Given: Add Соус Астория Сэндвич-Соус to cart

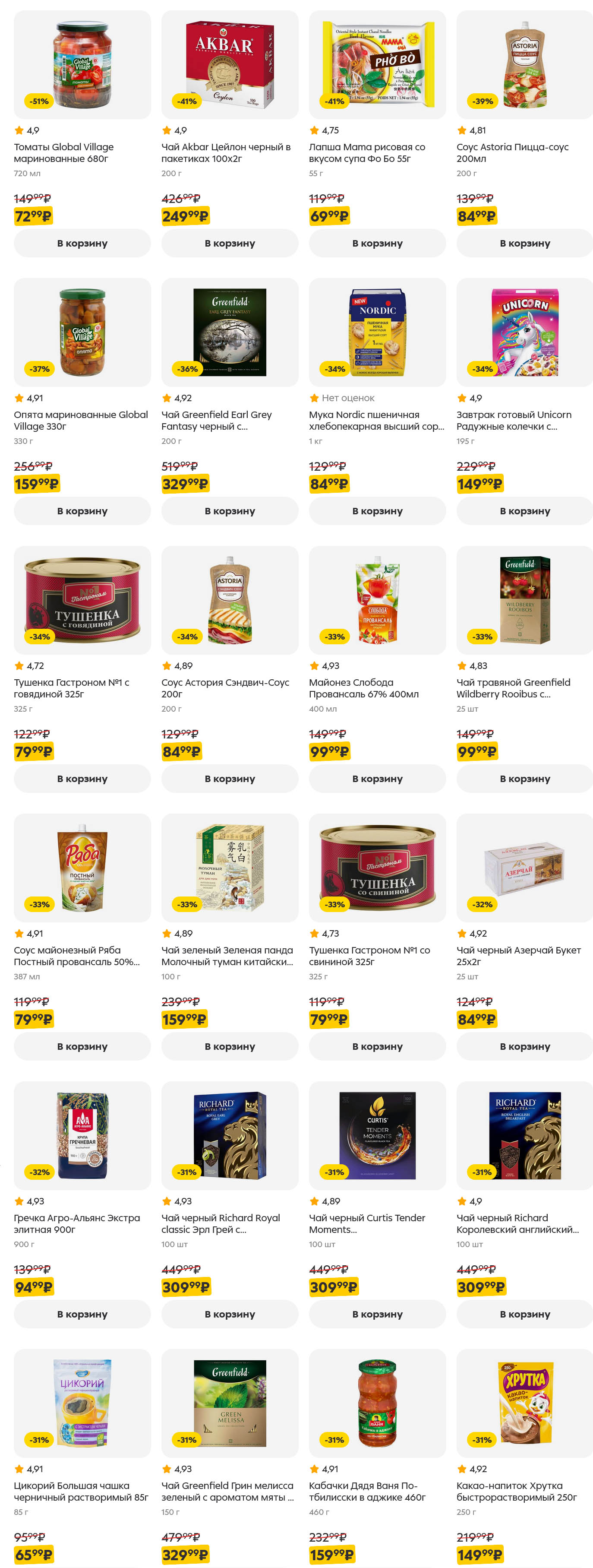Looking at the screenshot, I should pos(229,779).
